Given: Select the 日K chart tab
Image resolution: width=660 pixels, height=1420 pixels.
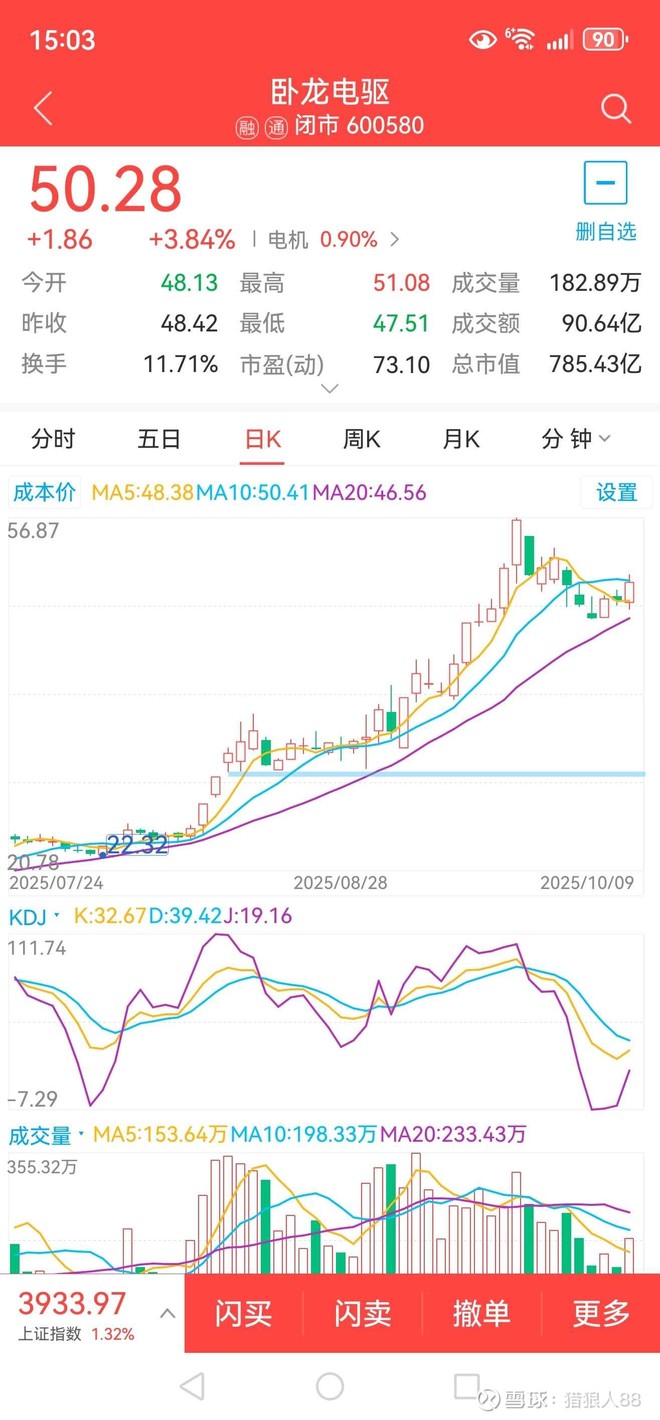Looking at the screenshot, I should click(x=263, y=439).
